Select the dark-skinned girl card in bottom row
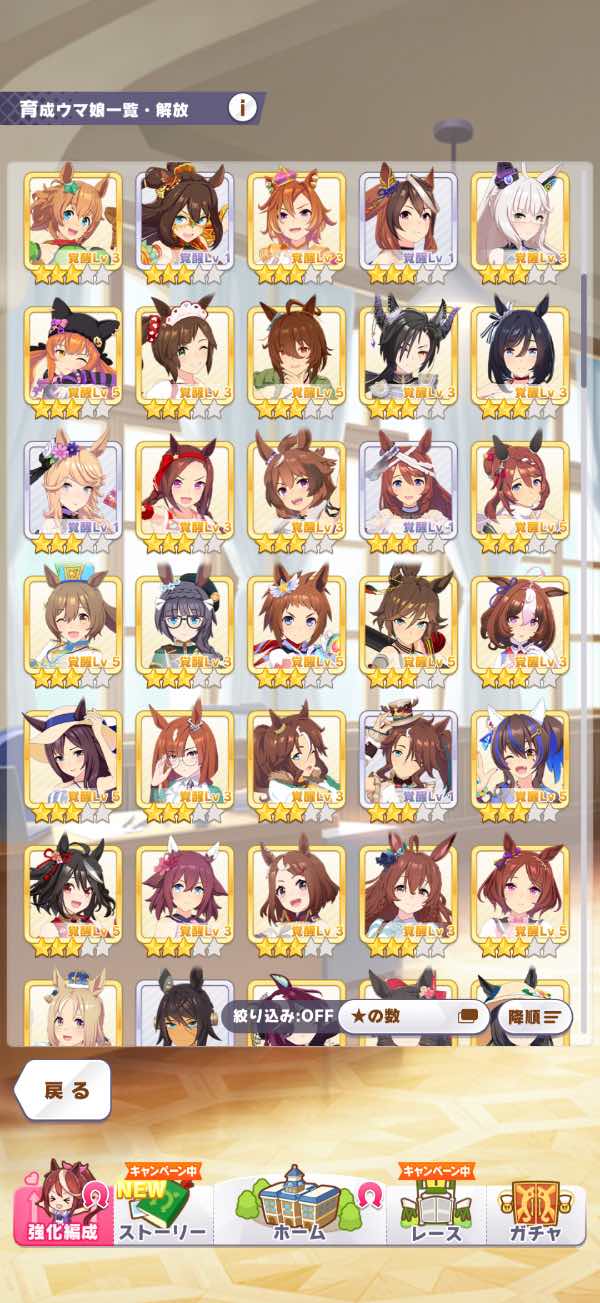This screenshot has height=1303, width=600. tap(184, 1010)
